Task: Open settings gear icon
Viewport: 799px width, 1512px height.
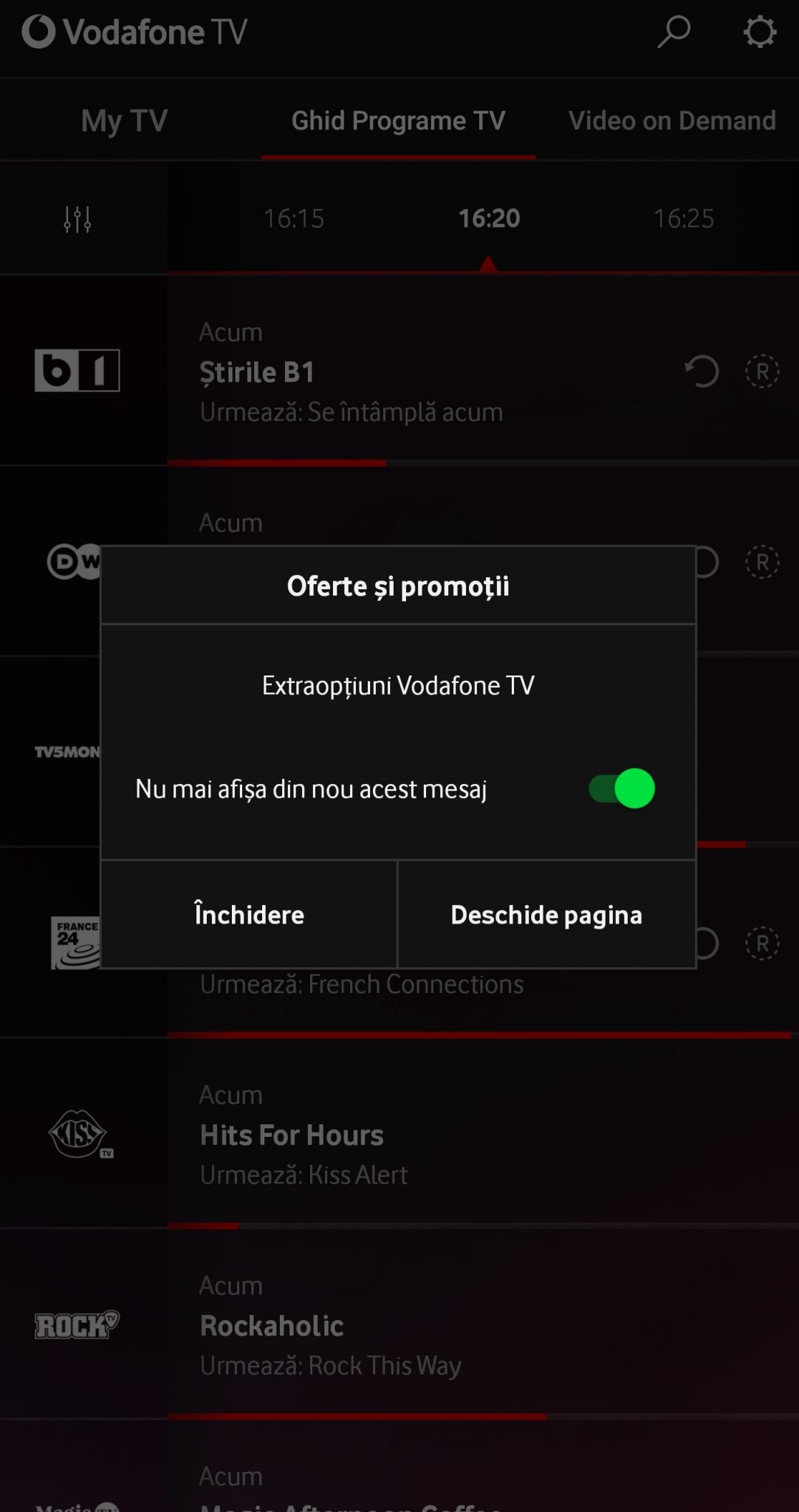Action: click(759, 32)
